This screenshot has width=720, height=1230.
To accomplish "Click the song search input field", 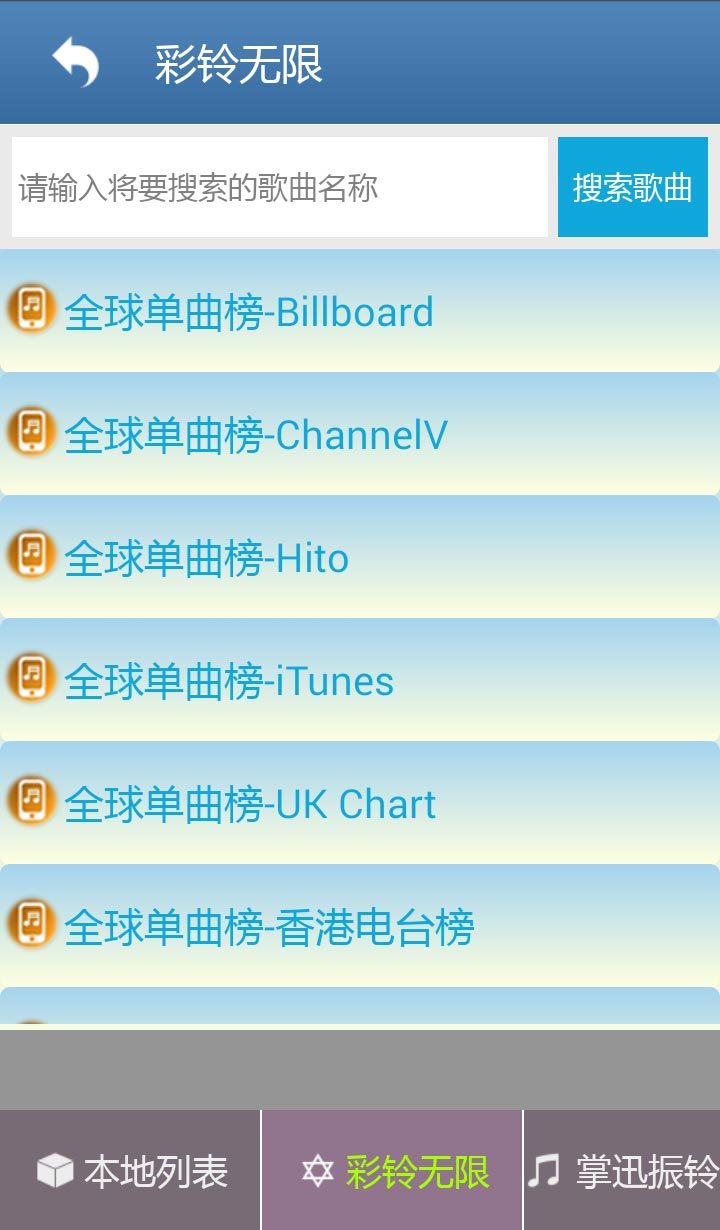I will pos(277,186).
